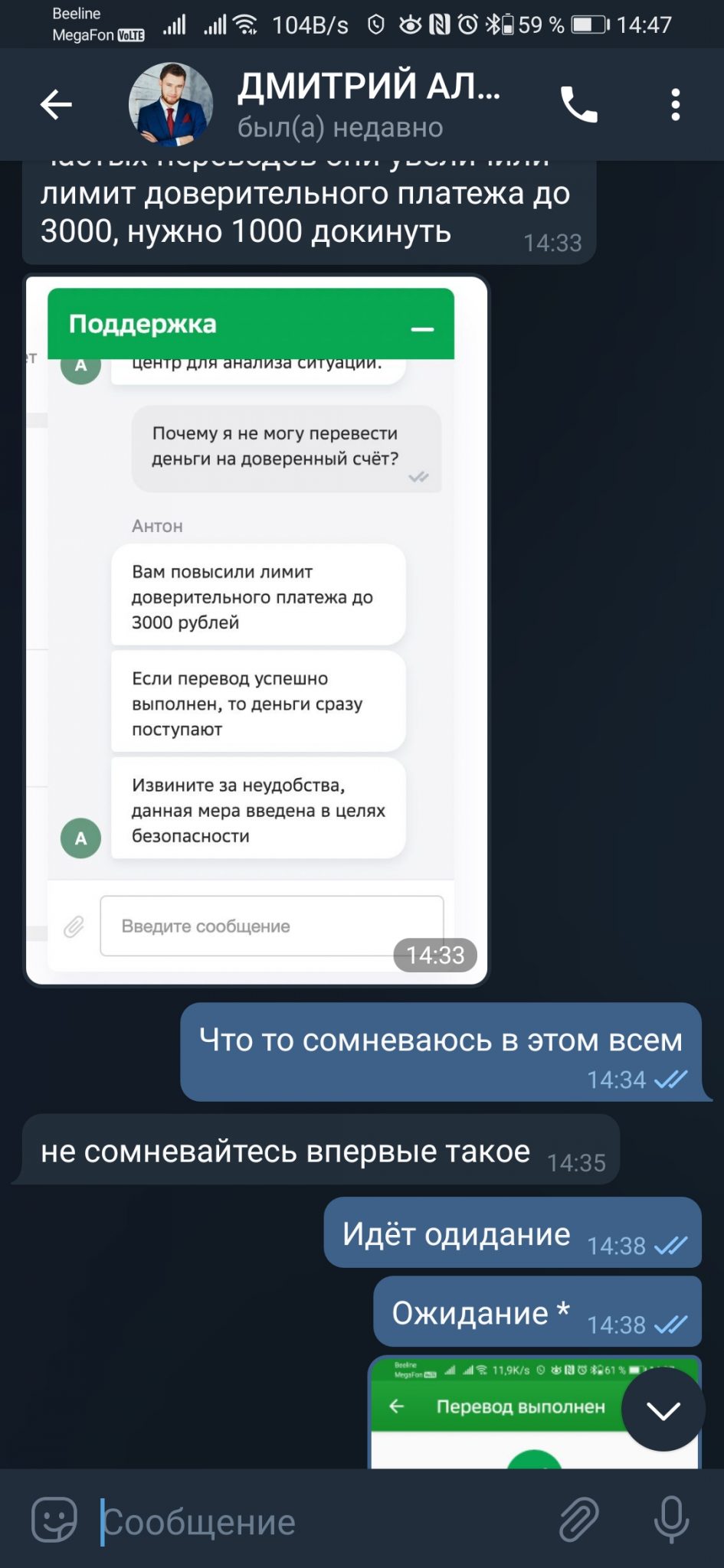Open the emoji and sticker picker

[54, 1519]
